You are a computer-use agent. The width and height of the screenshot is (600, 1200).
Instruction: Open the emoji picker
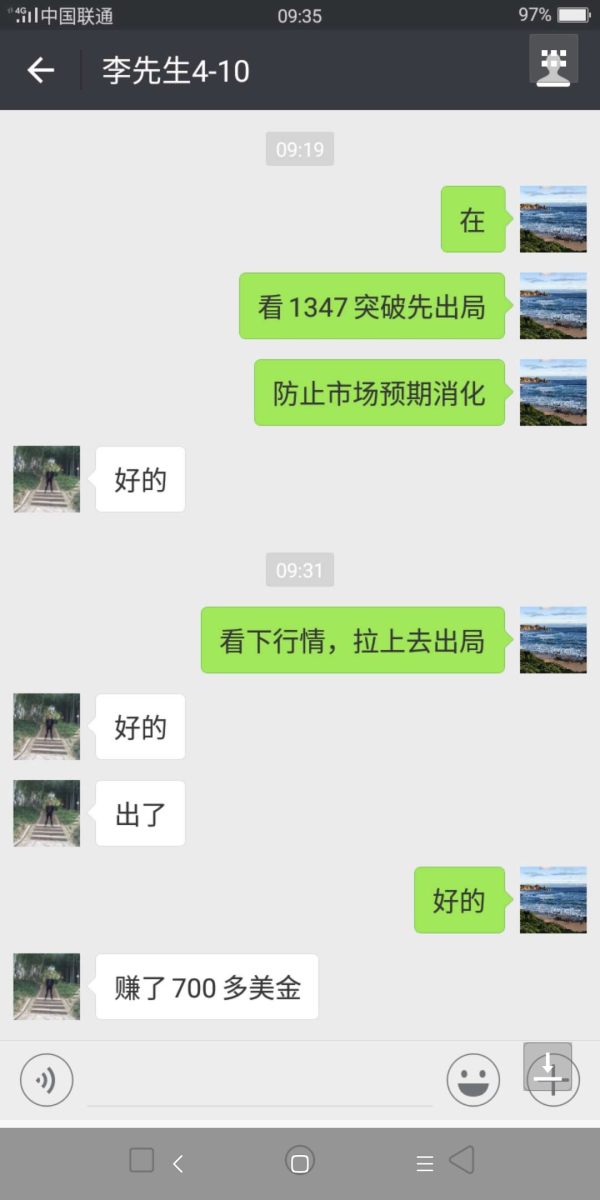click(473, 1080)
